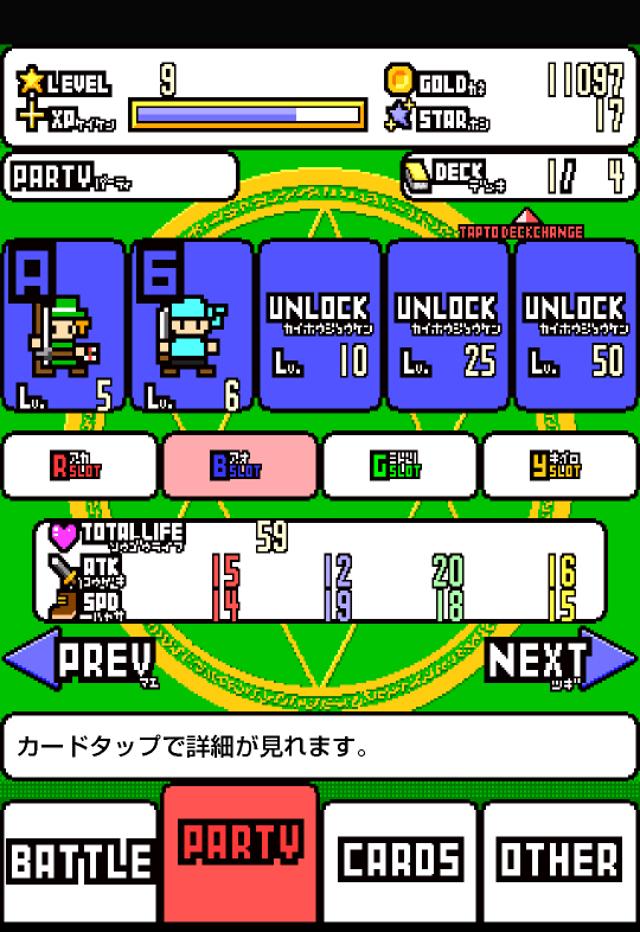Select the R slot tab

[79, 466]
